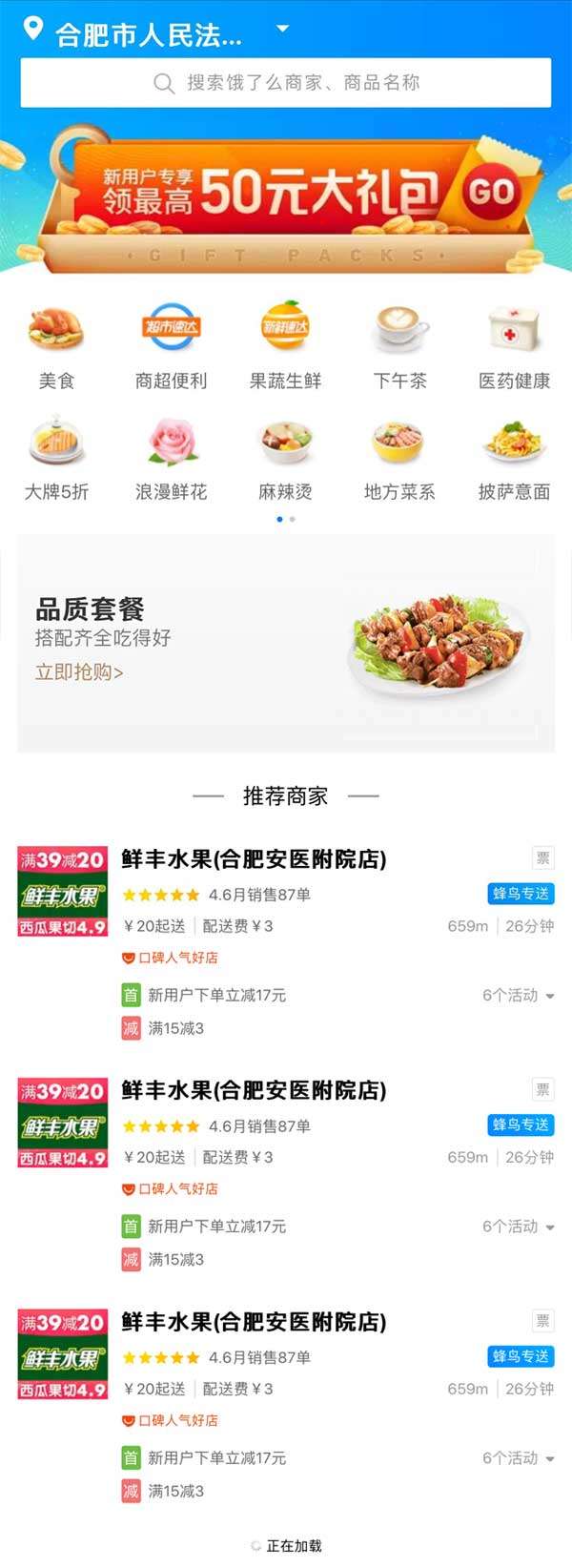Viewport: 572px width, 1568px height.
Task: Select the 商超便利 category
Action: click(x=171, y=346)
